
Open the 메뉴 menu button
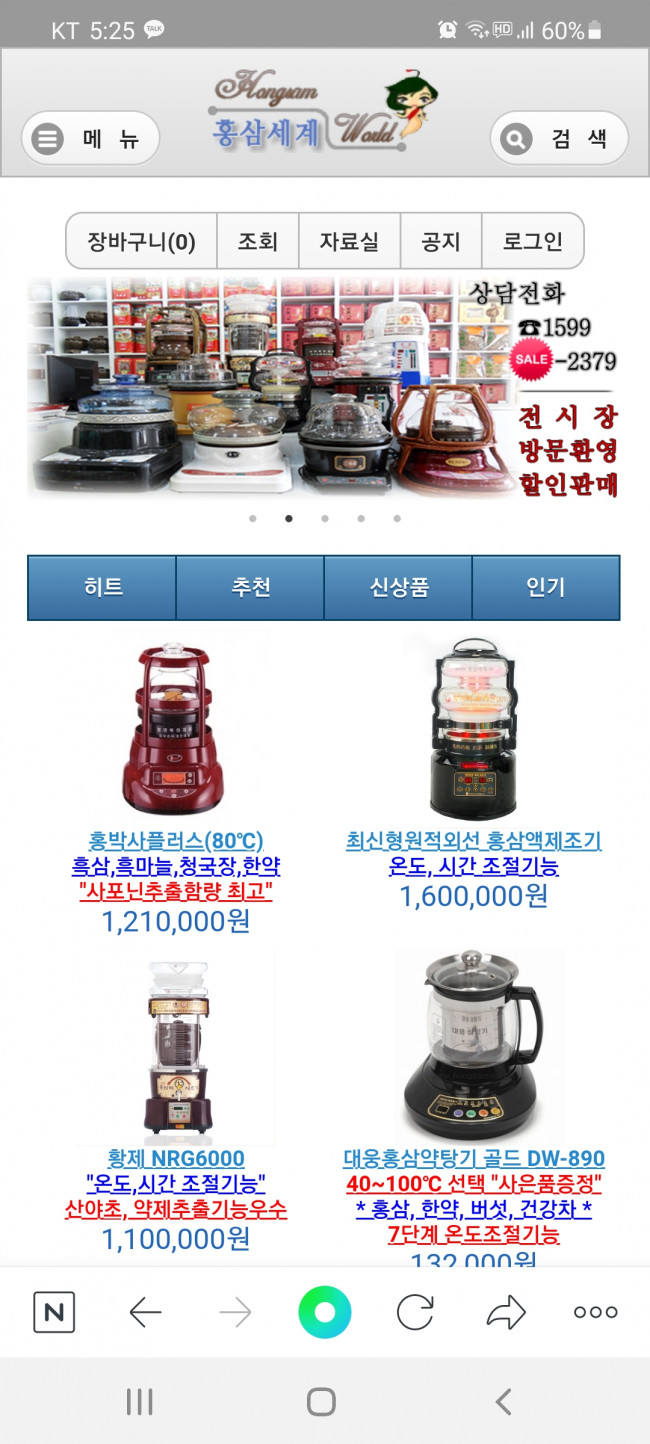point(90,138)
